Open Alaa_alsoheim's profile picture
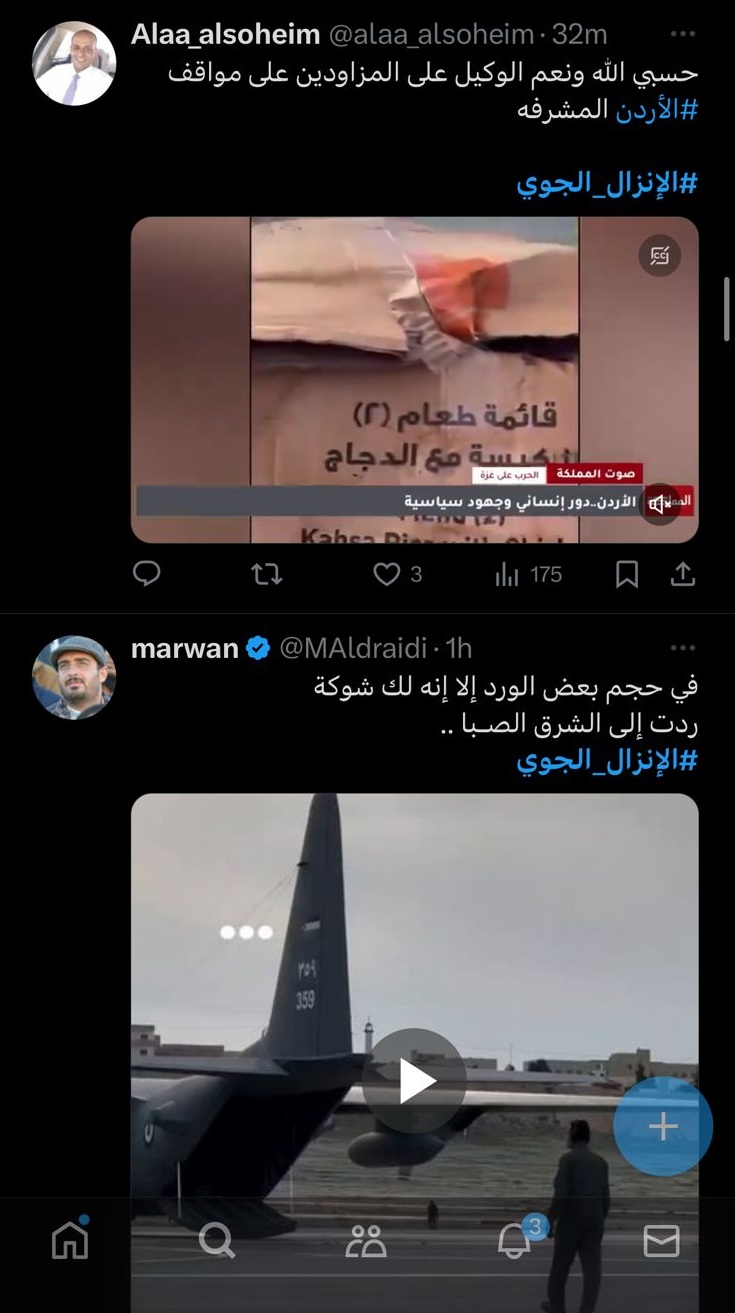The height and width of the screenshot is (1313, 735). coord(74,63)
